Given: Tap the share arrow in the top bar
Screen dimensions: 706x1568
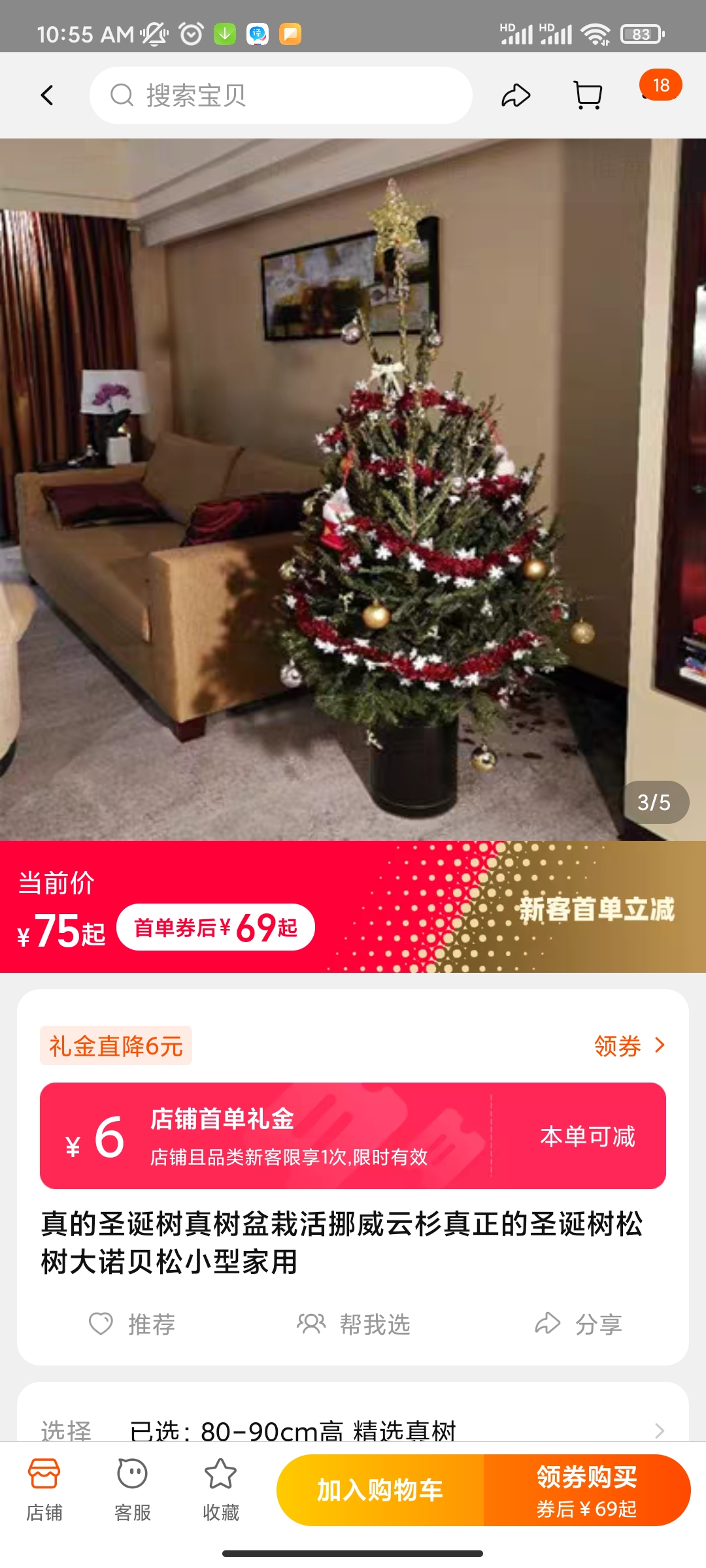Looking at the screenshot, I should coord(516,95).
